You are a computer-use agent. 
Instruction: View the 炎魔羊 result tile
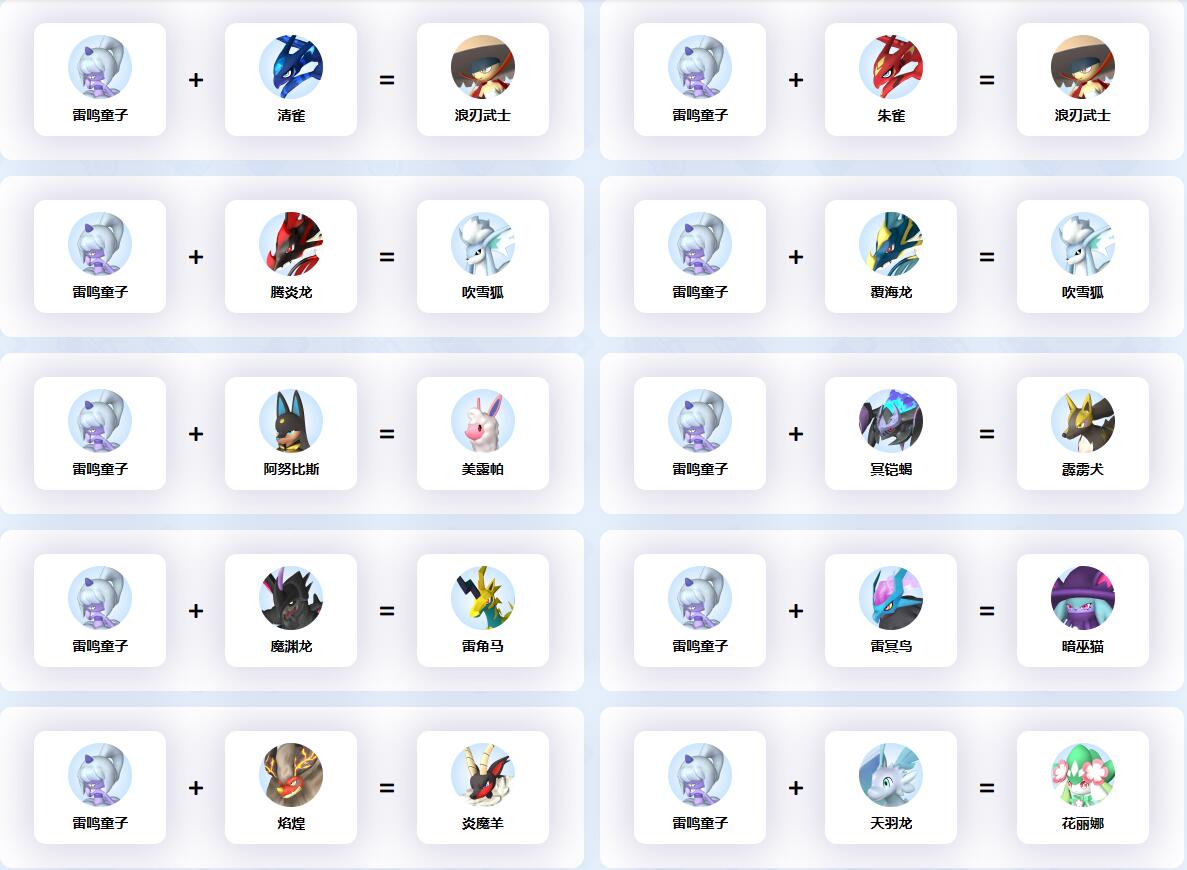(x=483, y=788)
